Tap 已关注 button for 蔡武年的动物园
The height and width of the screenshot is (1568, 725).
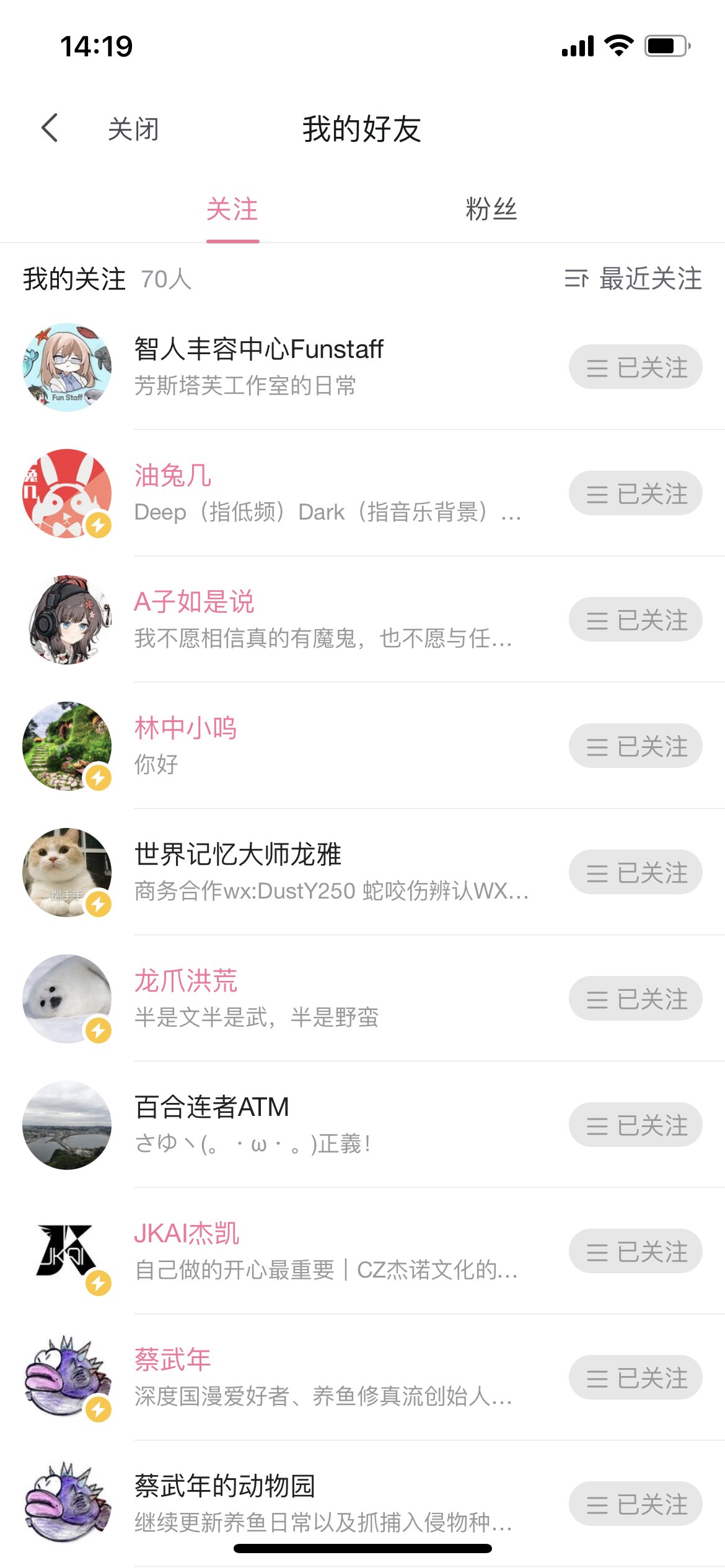tap(635, 1504)
